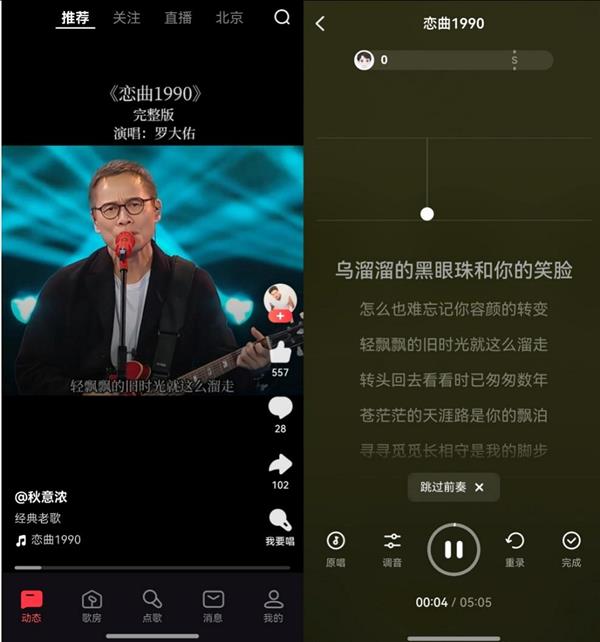Image resolution: width=600 pixels, height=642 pixels.
Task: Open the 消息 tab
Action: pos(213,604)
